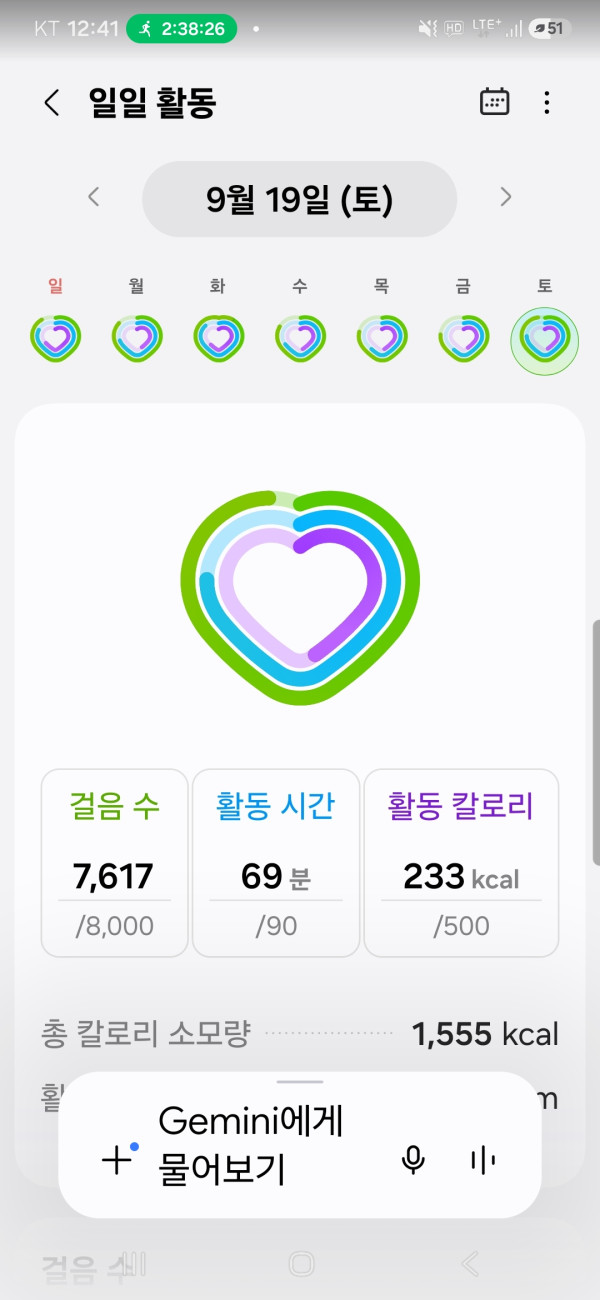Select Tuesday (화) activity ring

(x=218, y=338)
